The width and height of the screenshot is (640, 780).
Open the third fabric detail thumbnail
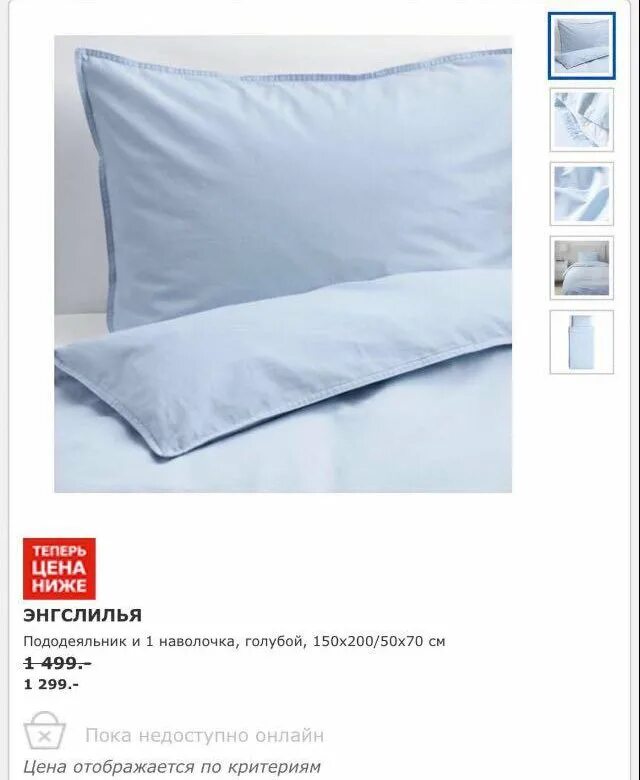coord(581,193)
